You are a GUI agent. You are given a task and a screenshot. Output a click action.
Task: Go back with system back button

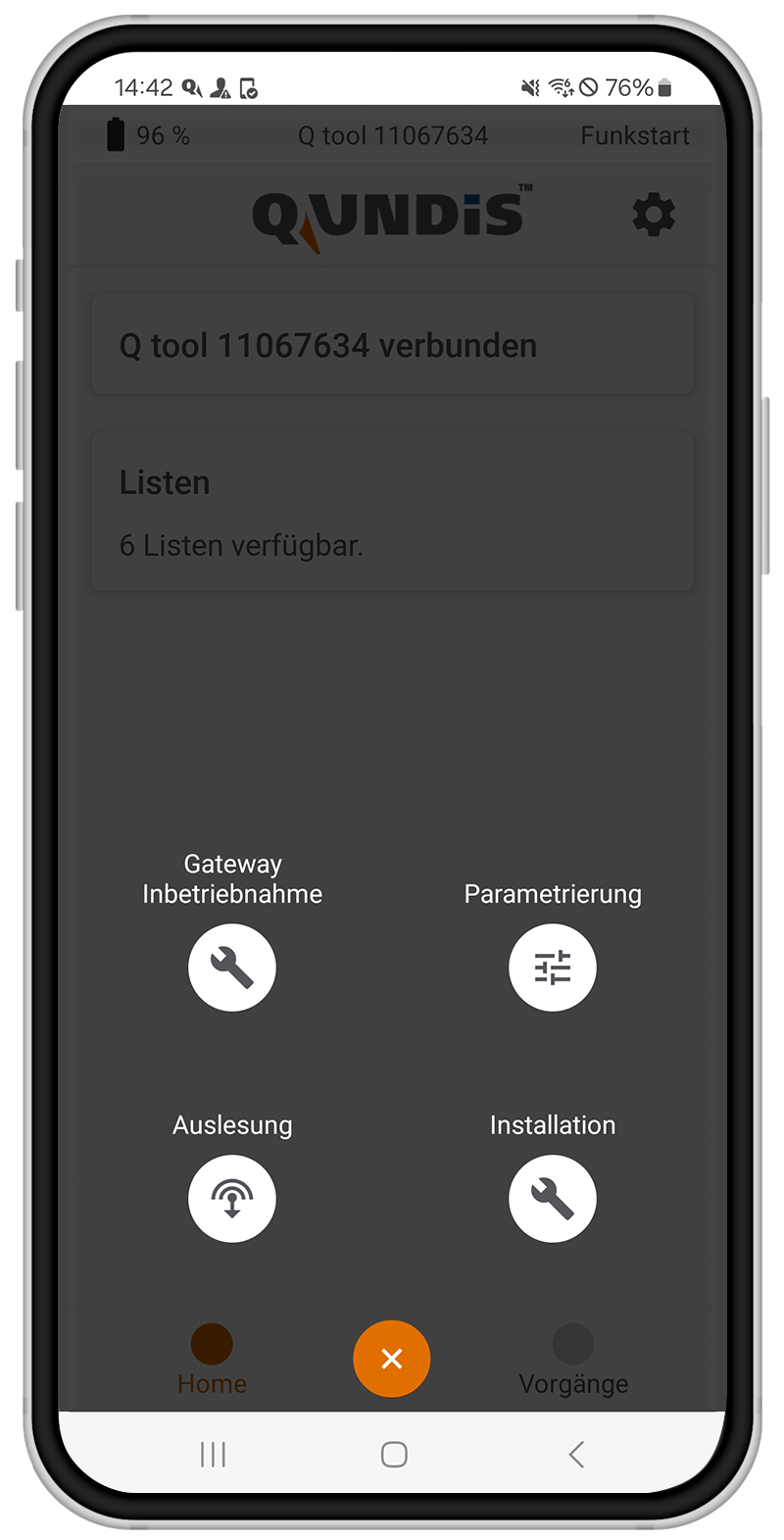coord(576,1454)
